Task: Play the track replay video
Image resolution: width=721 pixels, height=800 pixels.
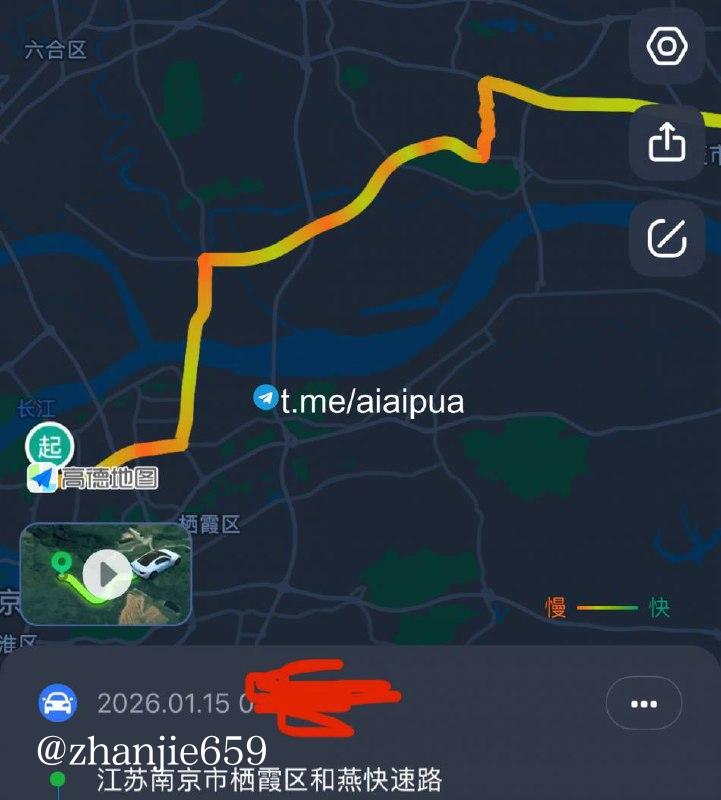Action: pyautogui.click(x=106, y=573)
